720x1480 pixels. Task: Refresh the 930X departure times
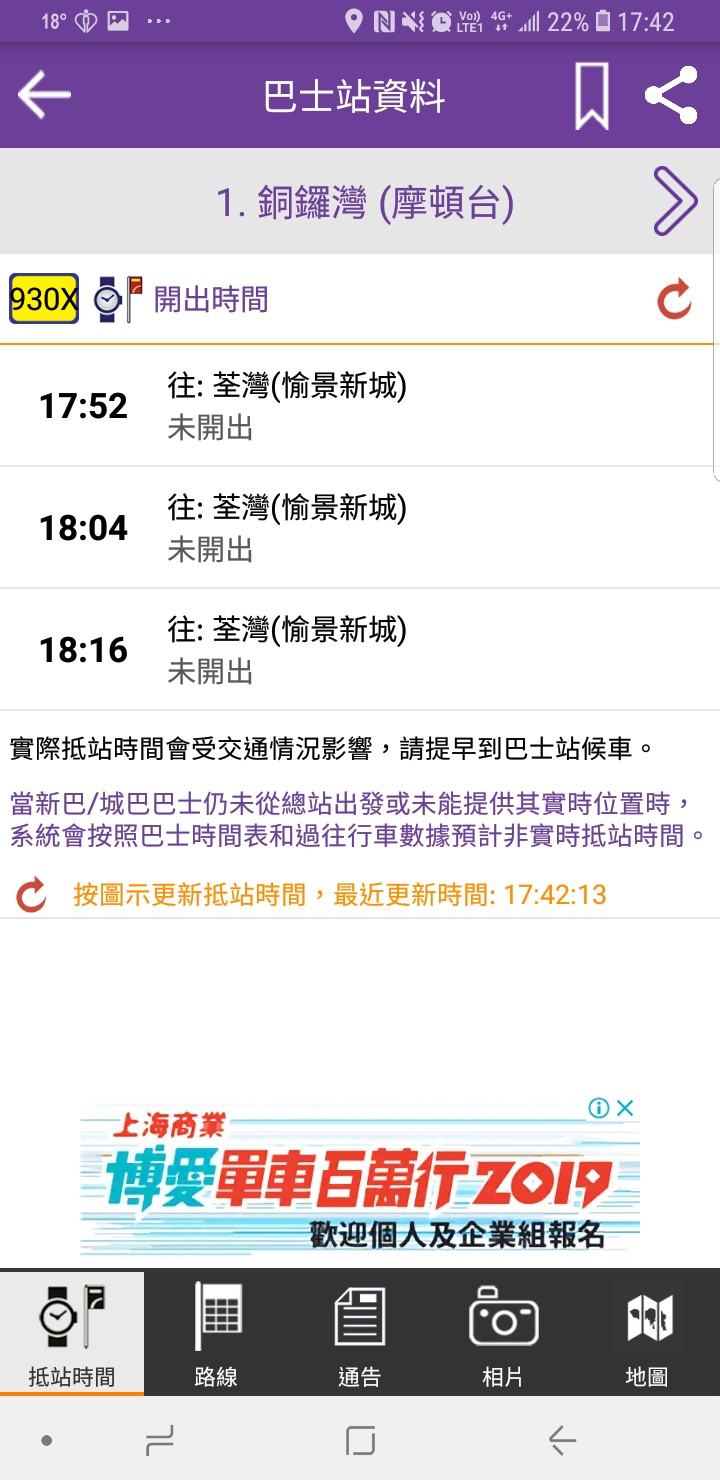[x=675, y=300]
